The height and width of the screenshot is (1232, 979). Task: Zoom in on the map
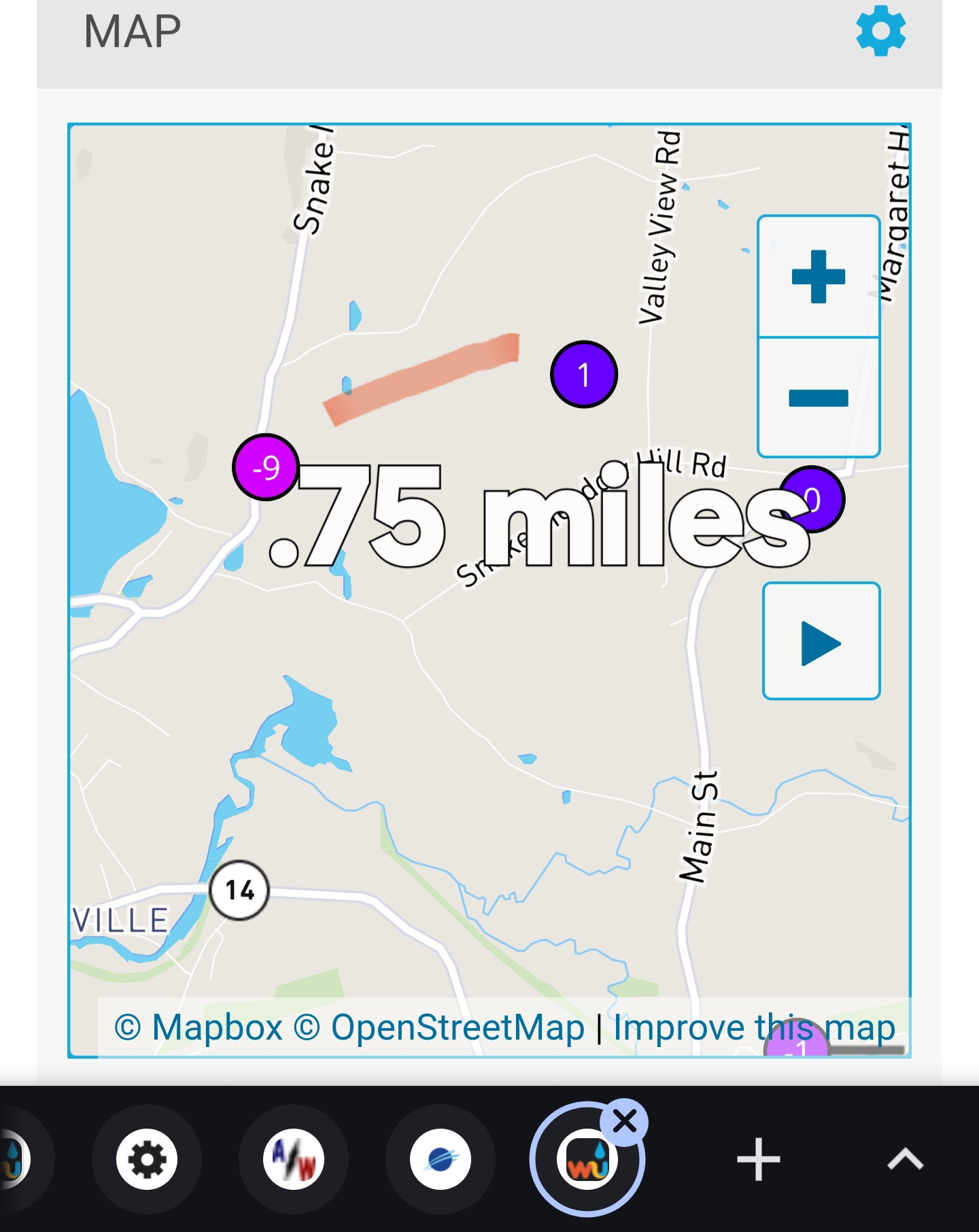tap(819, 276)
